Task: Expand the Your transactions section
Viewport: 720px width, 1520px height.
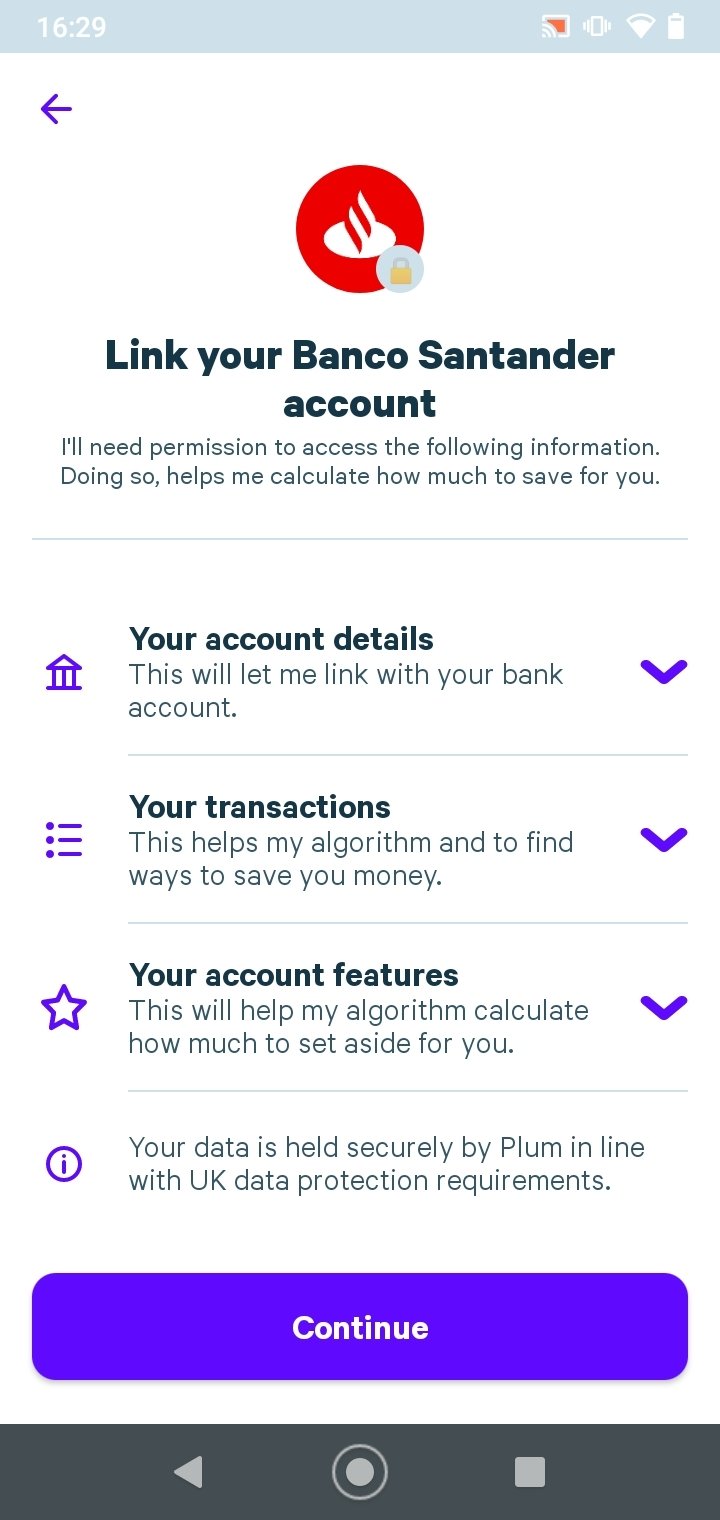Action: click(x=663, y=840)
